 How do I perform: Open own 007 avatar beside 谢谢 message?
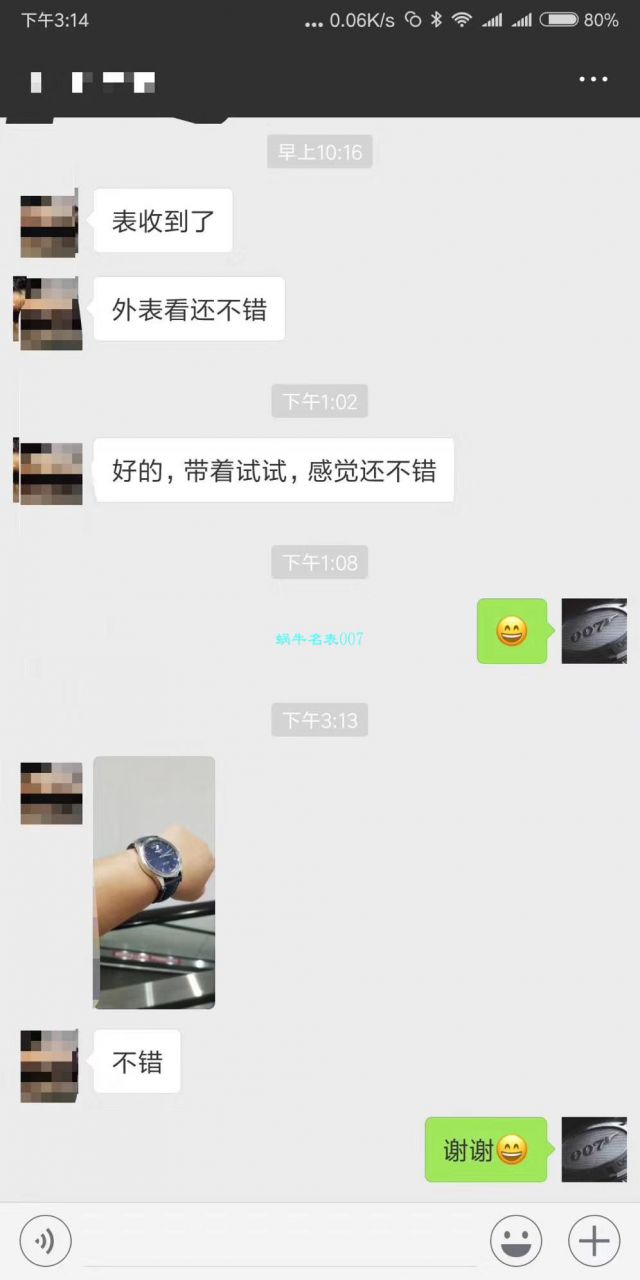tap(594, 1150)
